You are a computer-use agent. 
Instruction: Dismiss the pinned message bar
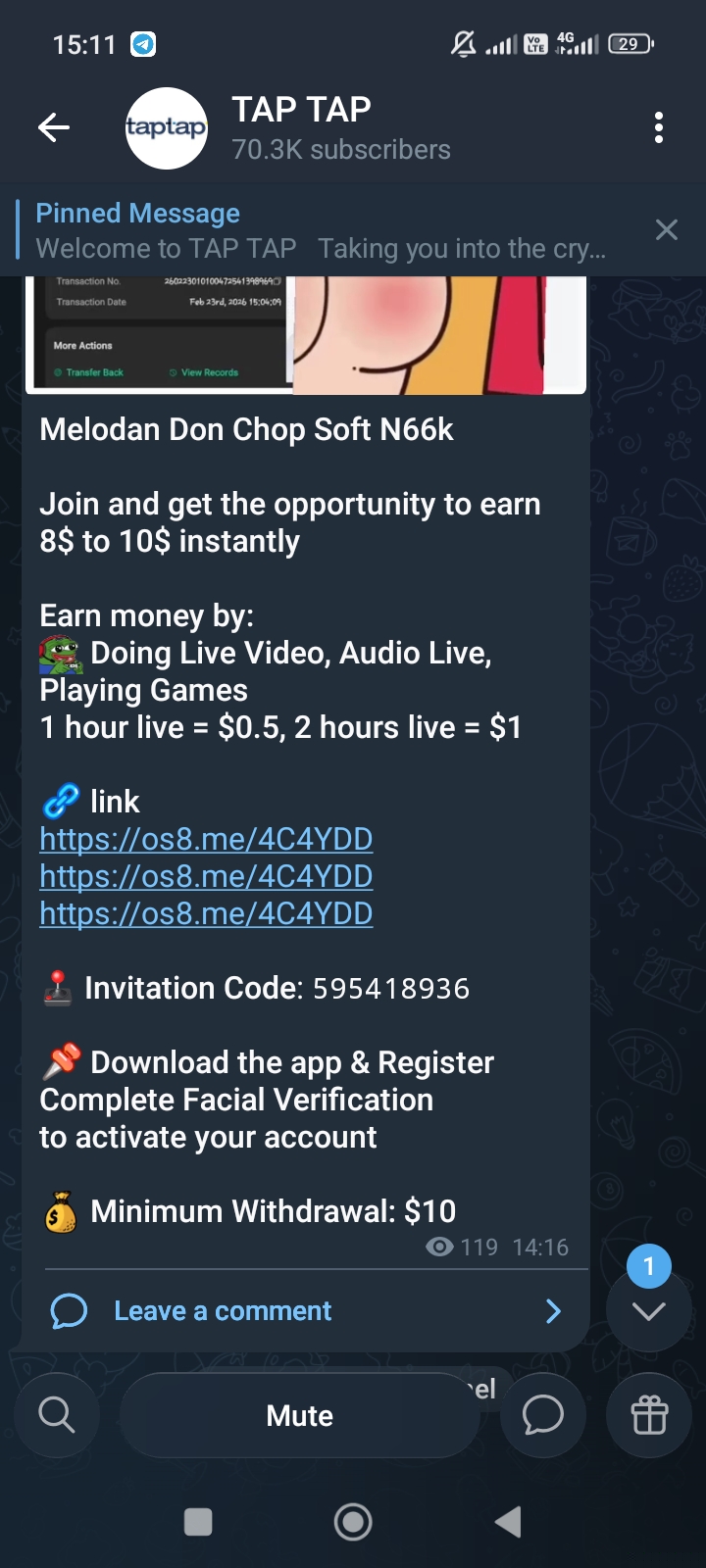[667, 230]
